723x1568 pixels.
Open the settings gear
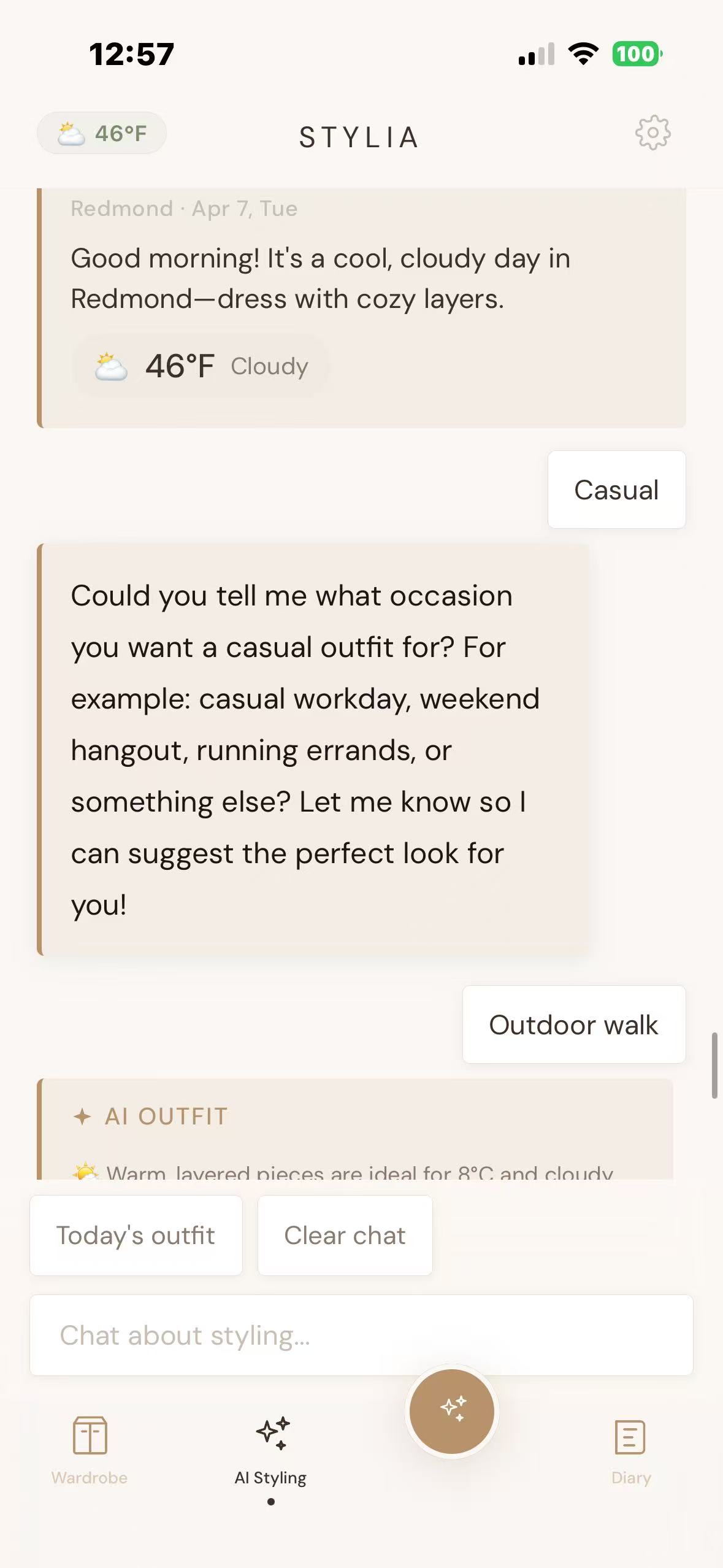(652, 133)
